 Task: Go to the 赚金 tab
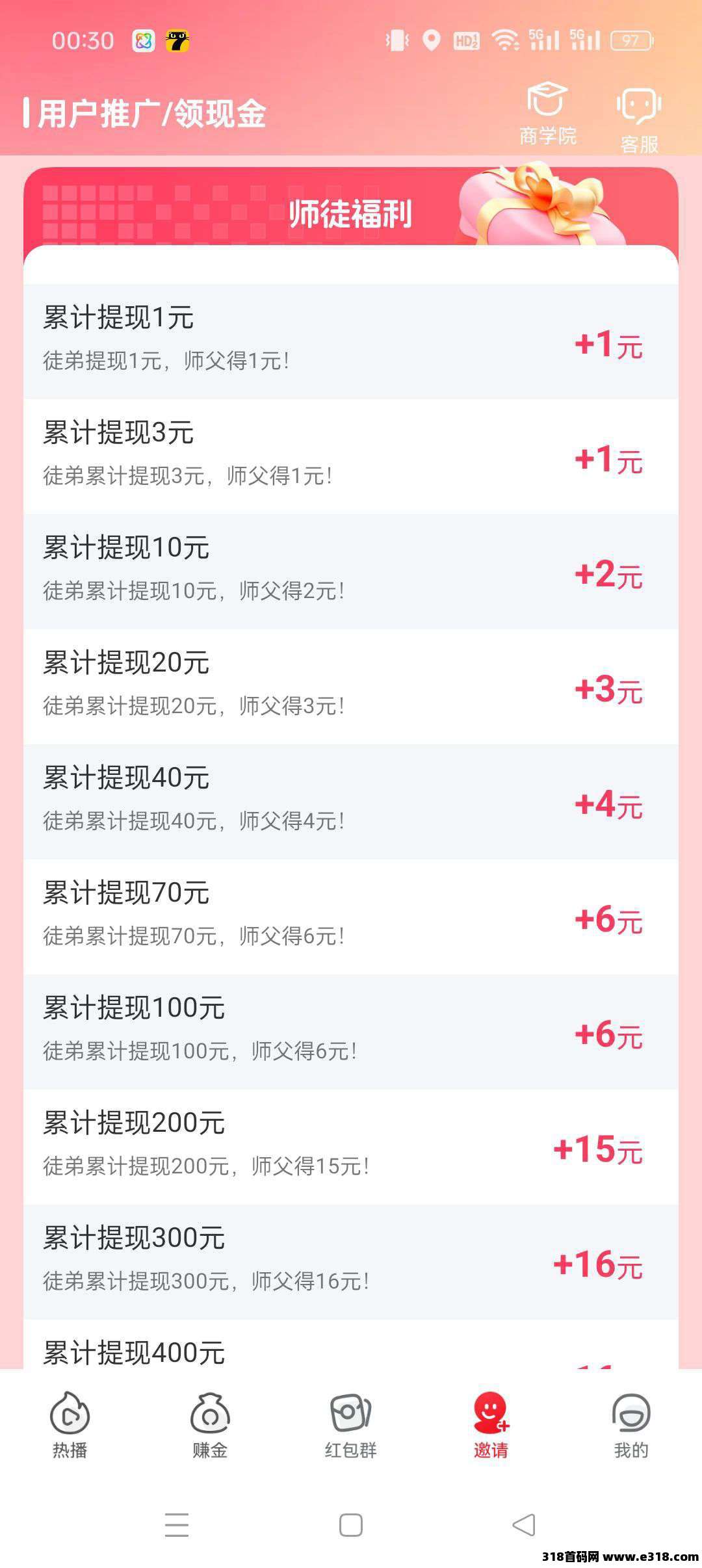coord(210,1424)
